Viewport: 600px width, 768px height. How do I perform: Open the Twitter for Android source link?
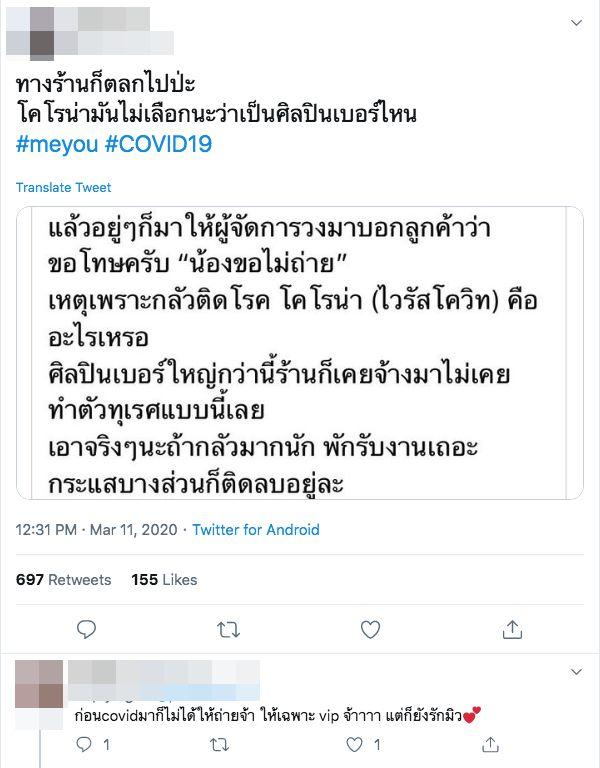coord(256,529)
